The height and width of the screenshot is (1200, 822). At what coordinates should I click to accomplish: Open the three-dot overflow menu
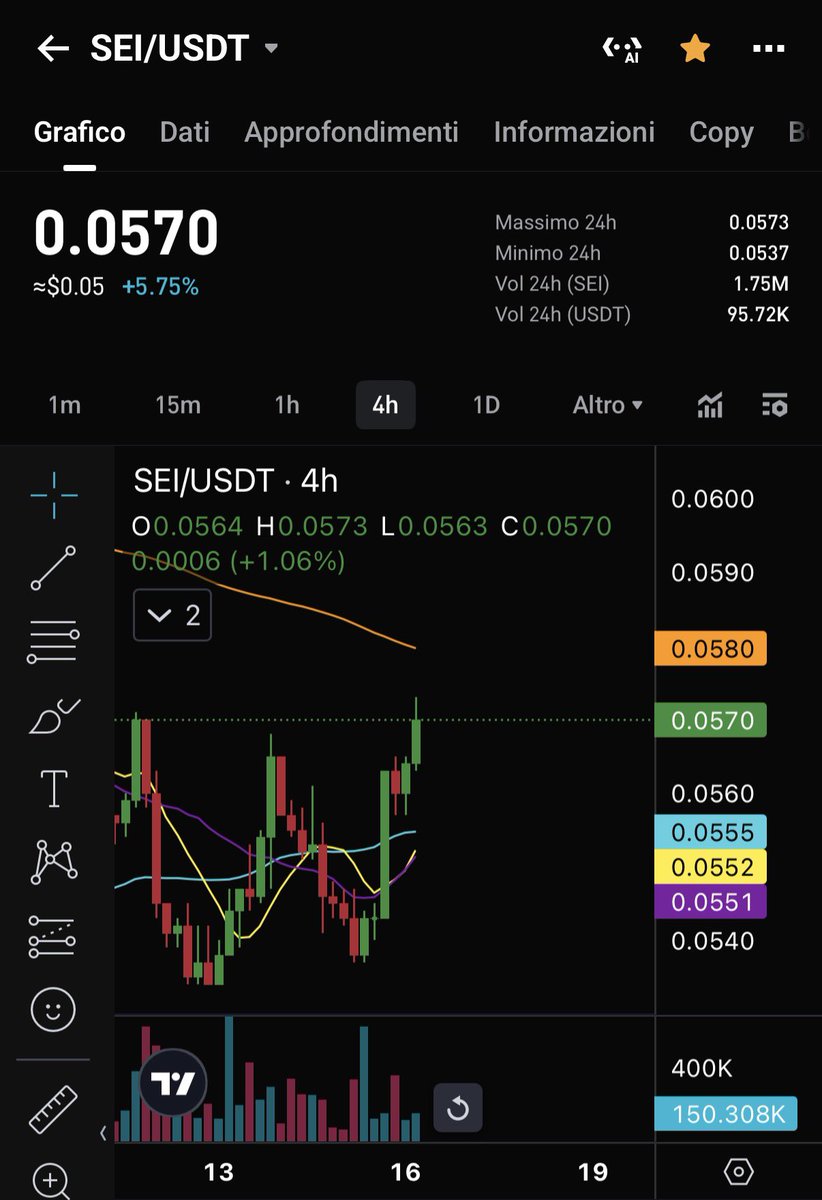(768, 48)
